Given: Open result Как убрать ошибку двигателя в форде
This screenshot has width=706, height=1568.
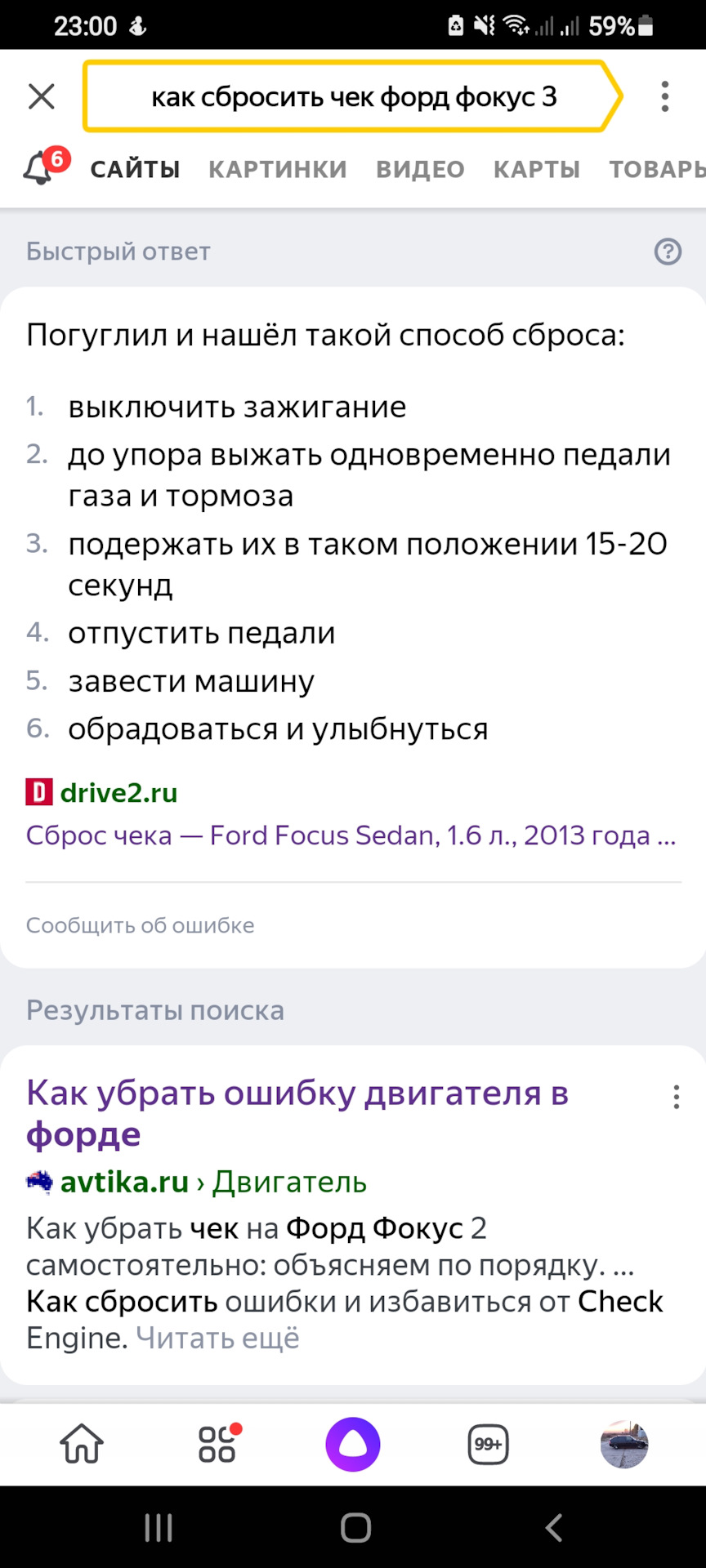Looking at the screenshot, I should [x=297, y=1113].
